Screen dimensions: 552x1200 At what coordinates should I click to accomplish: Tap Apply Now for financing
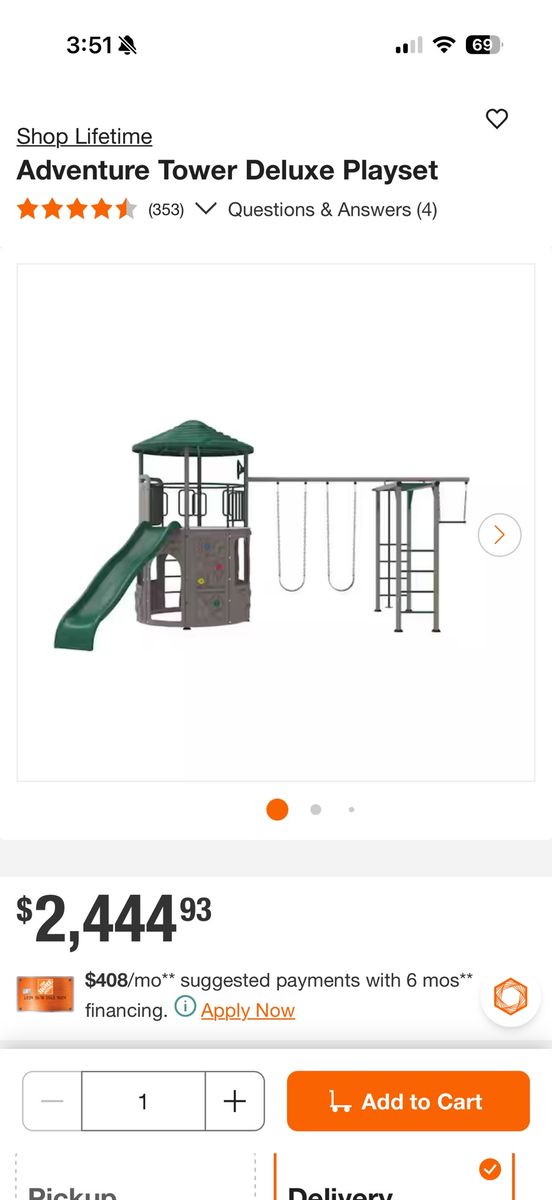[248, 1011]
